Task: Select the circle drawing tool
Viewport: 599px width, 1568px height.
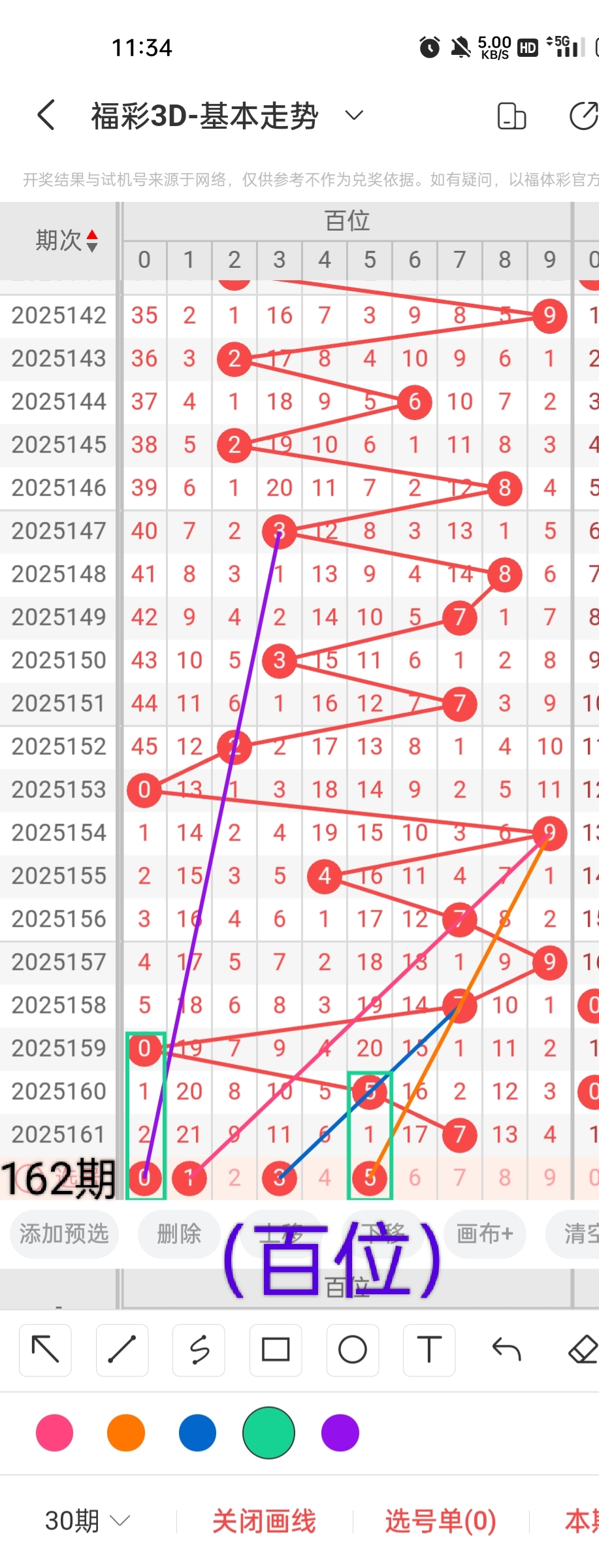Action: pos(352,1350)
